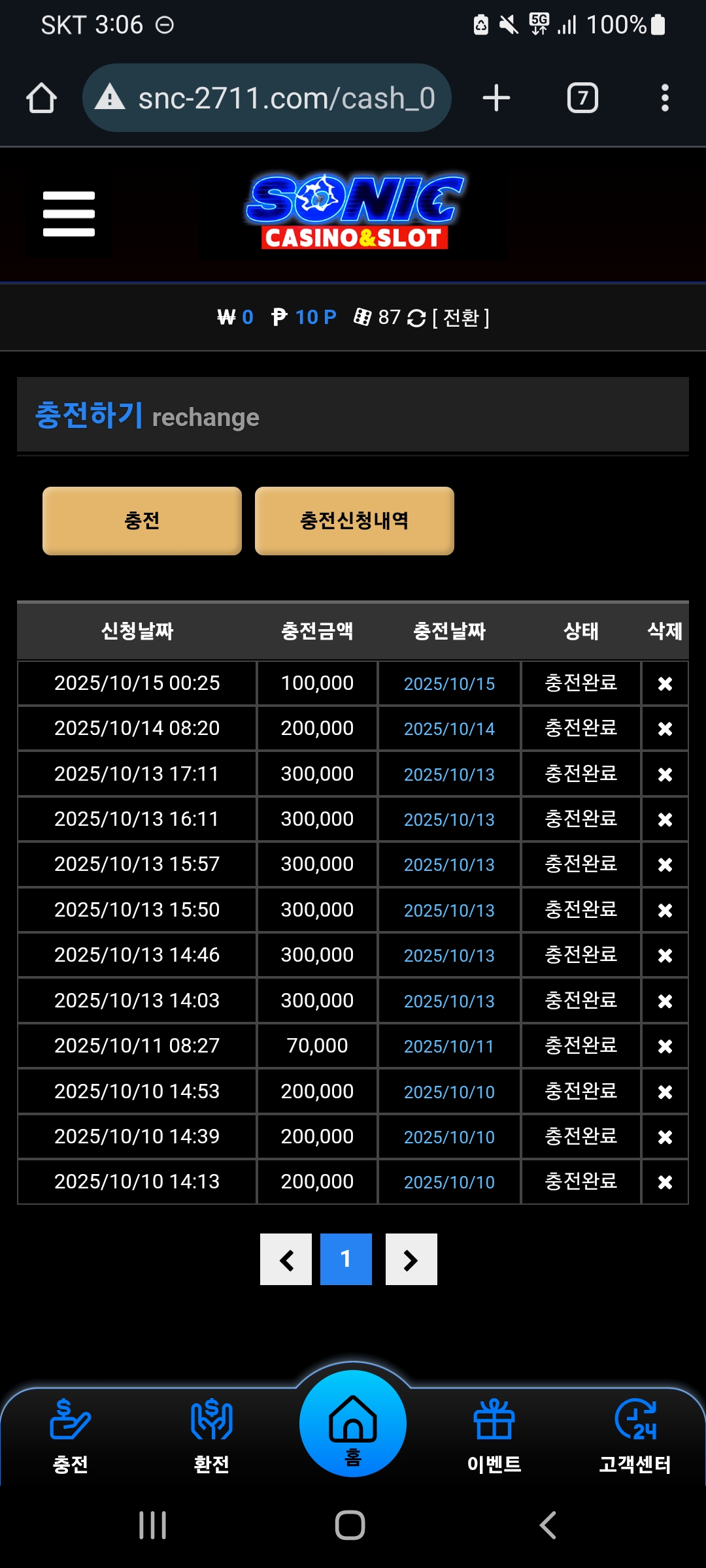
Task: Delete the 2025/10/11 08:27 record
Action: 665,1046
